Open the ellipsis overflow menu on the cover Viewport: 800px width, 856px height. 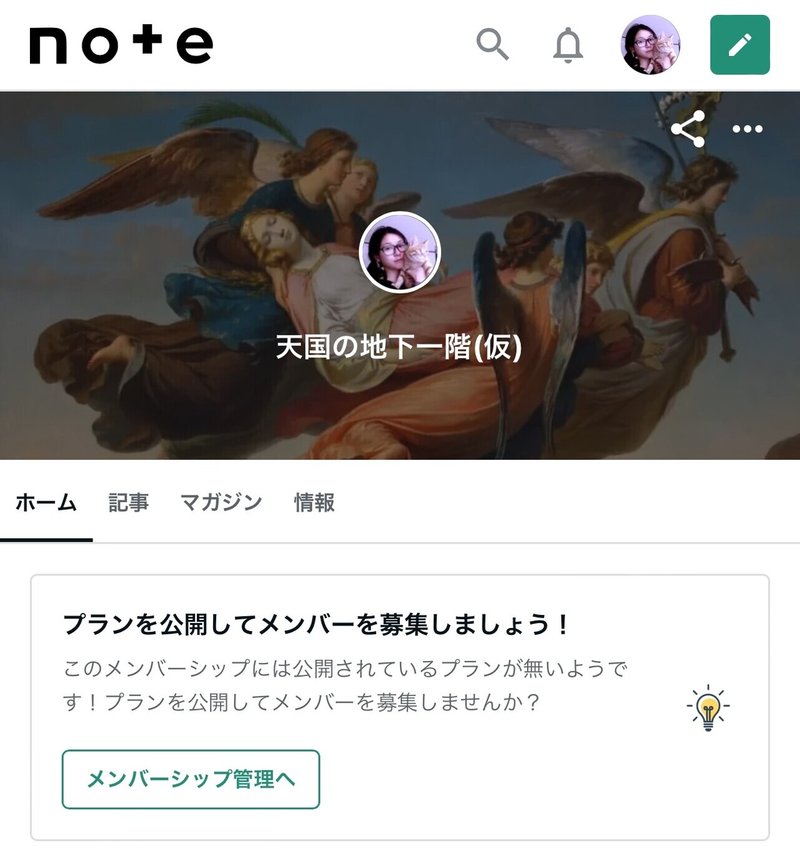point(746,126)
